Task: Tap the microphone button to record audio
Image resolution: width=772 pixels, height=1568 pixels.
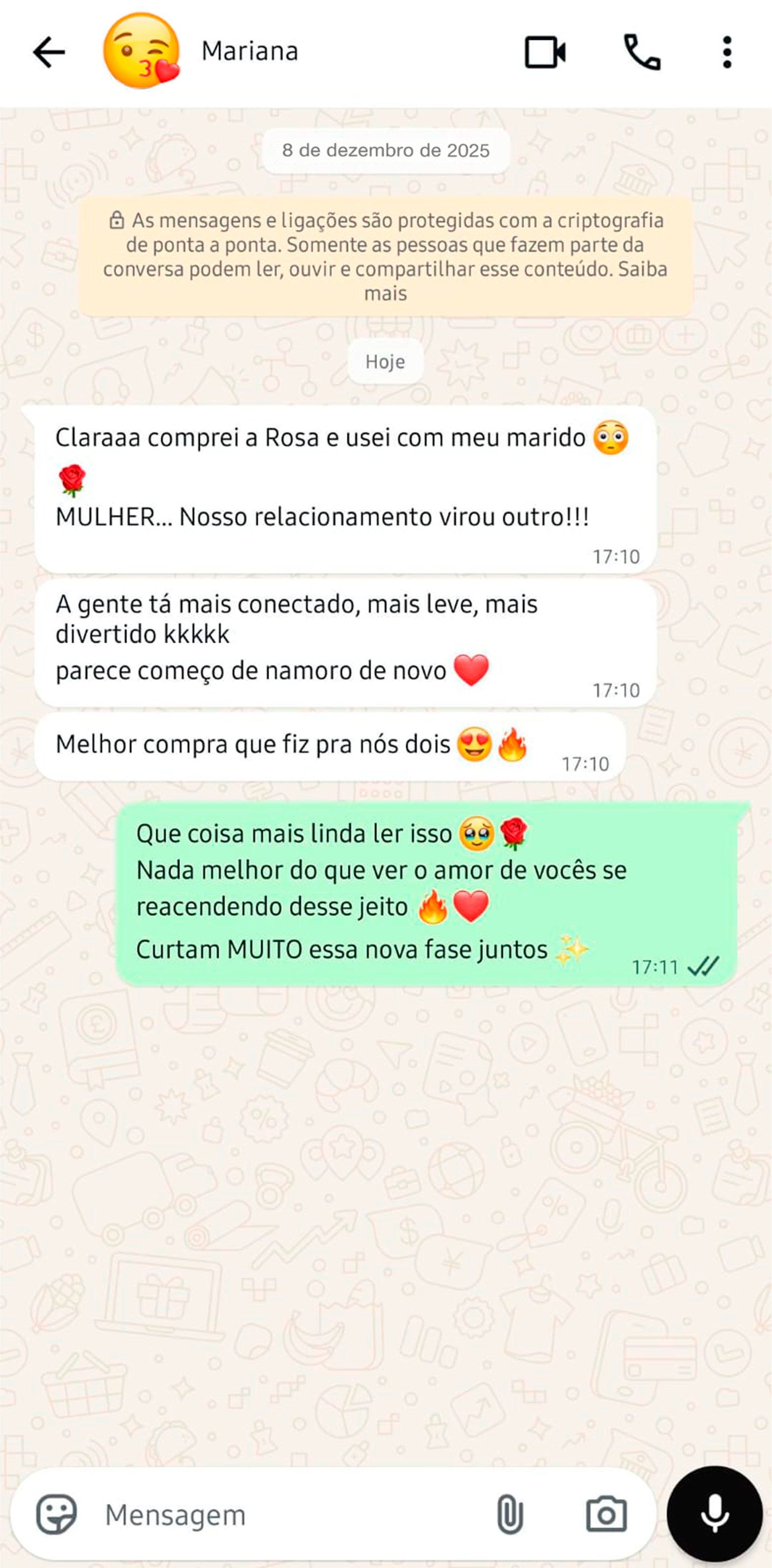Action: tap(714, 1514)
